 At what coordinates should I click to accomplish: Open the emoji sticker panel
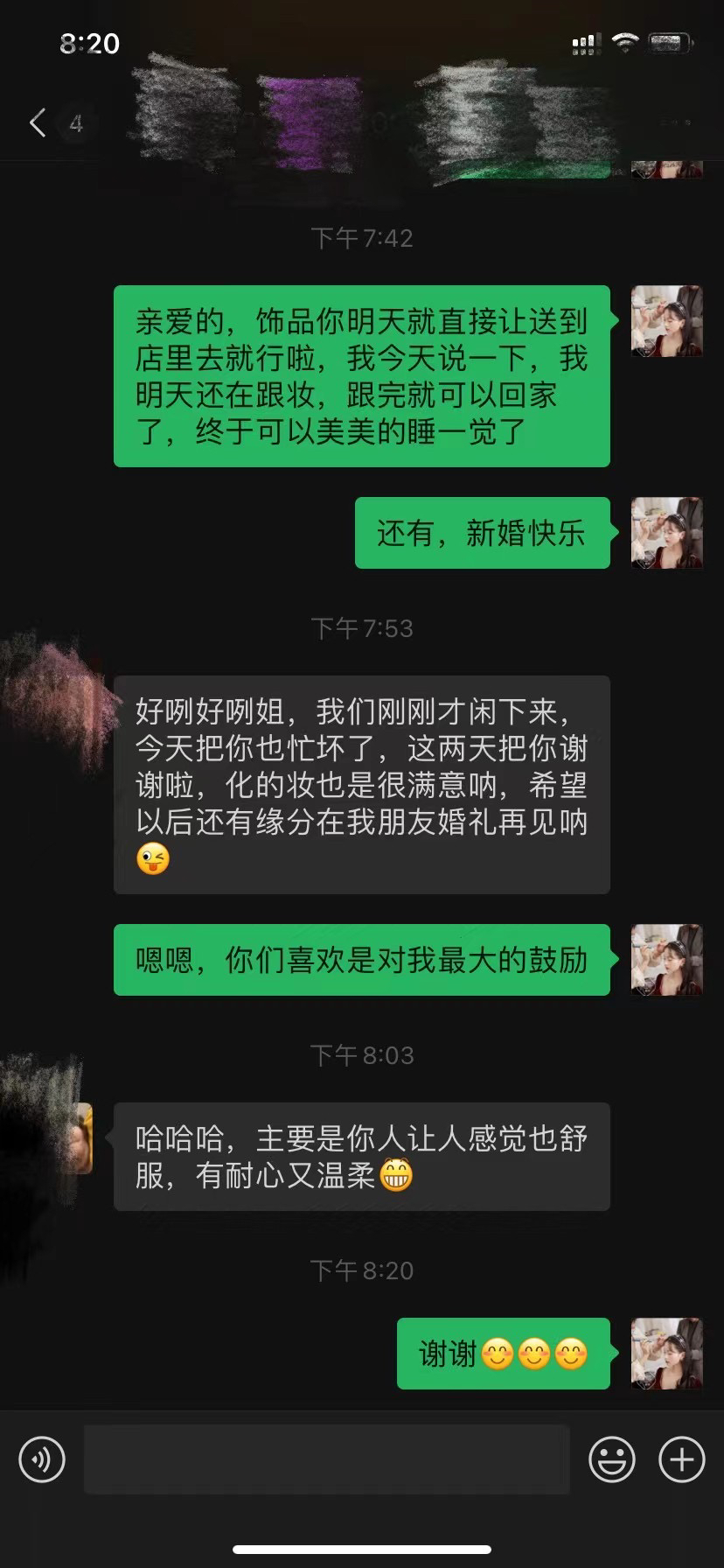(611, 1459)
